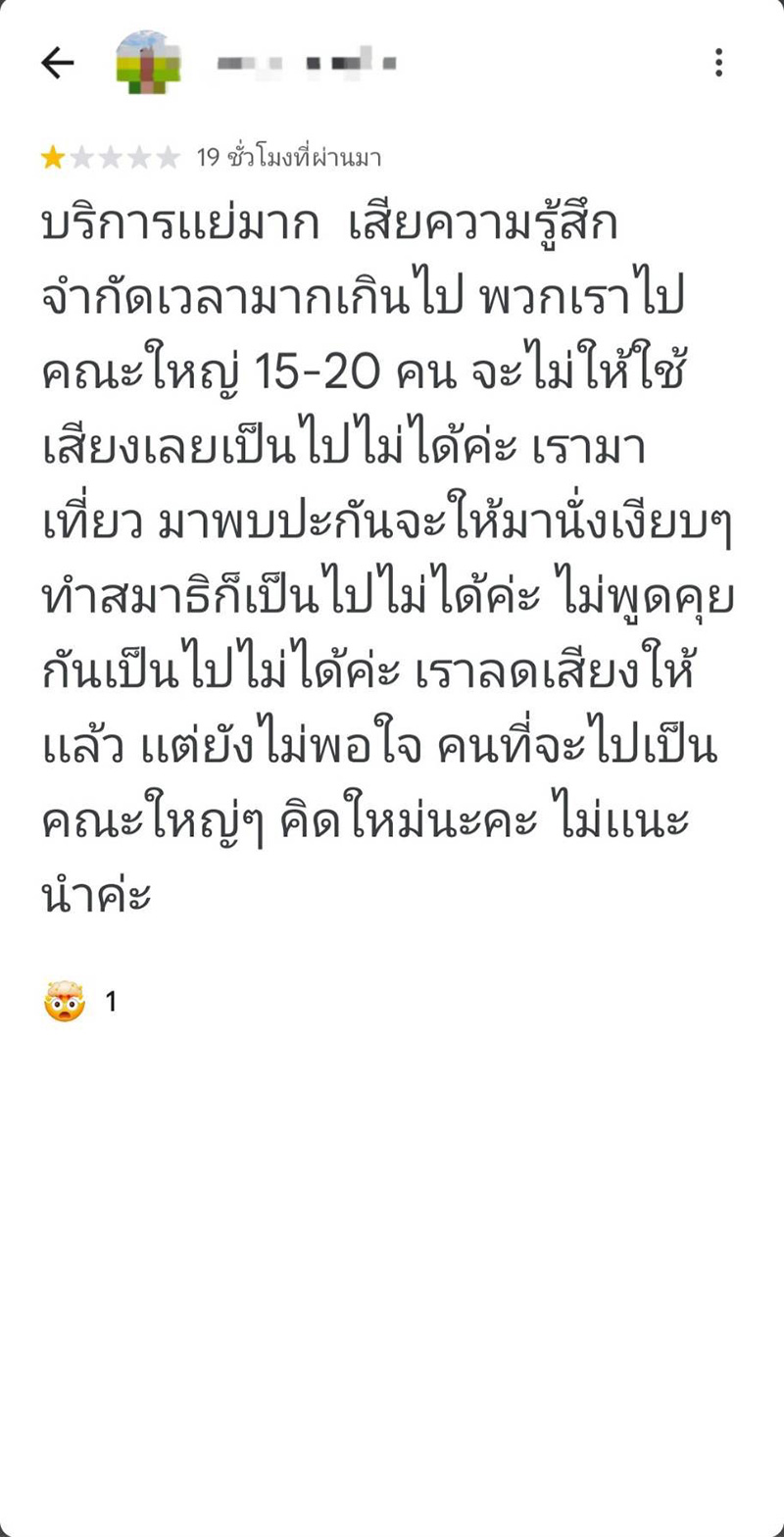Click the reviewer's profile avatar

click(x=148, y=62)
